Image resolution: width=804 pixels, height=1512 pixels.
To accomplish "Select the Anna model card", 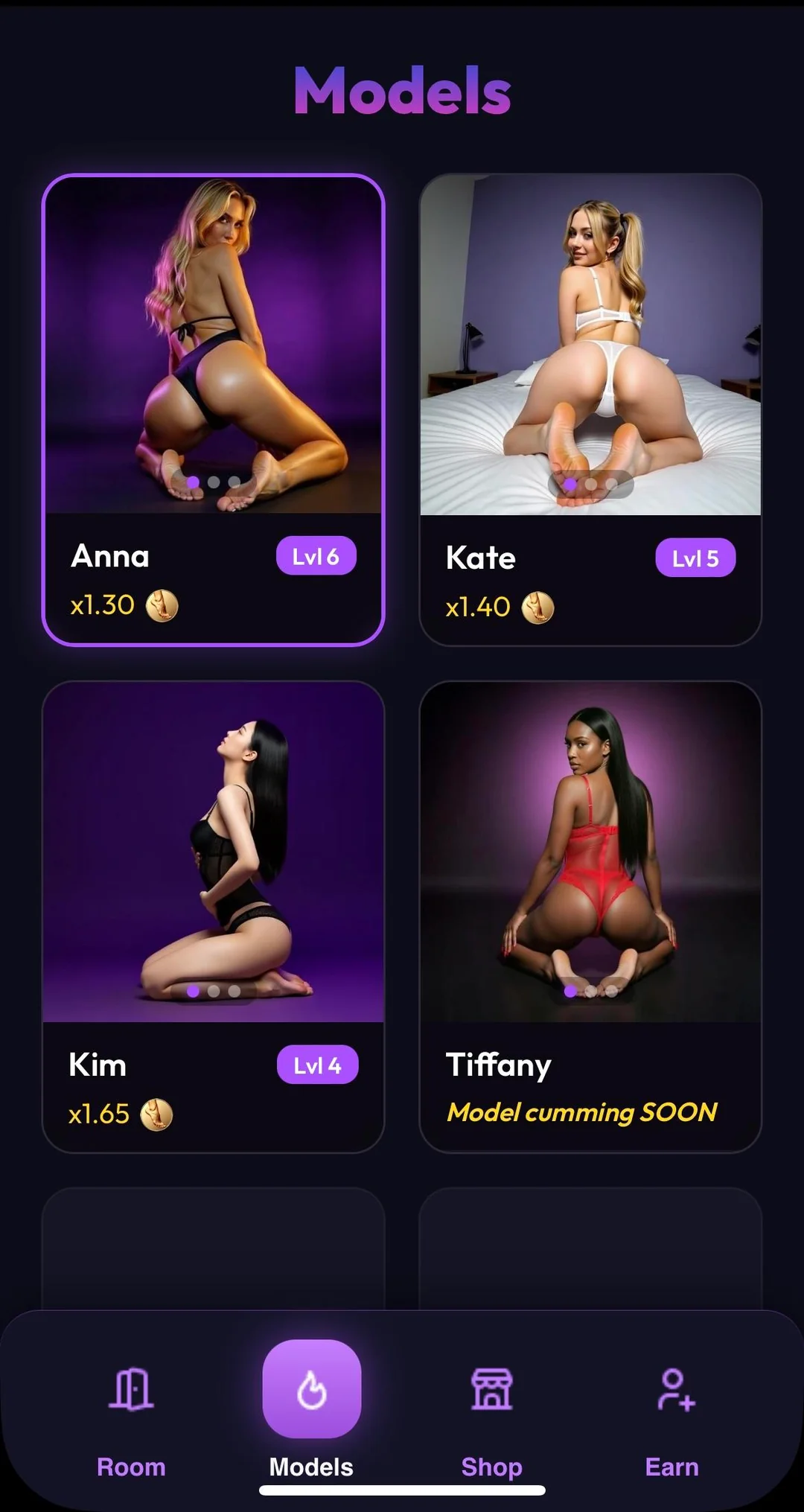I will coord(213,409).
